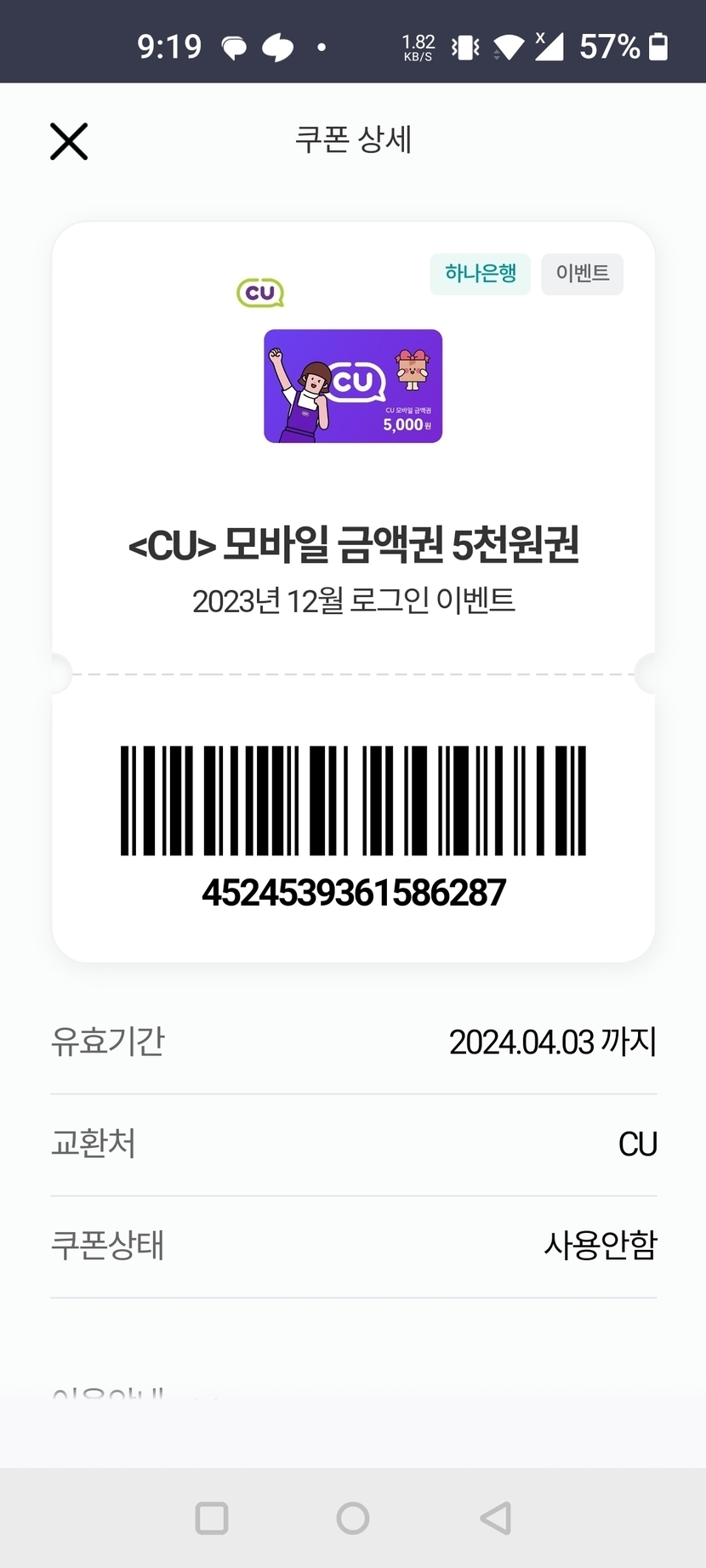Tap the system back button
Screen dimensions: 706x1568
click(496, 1518)
